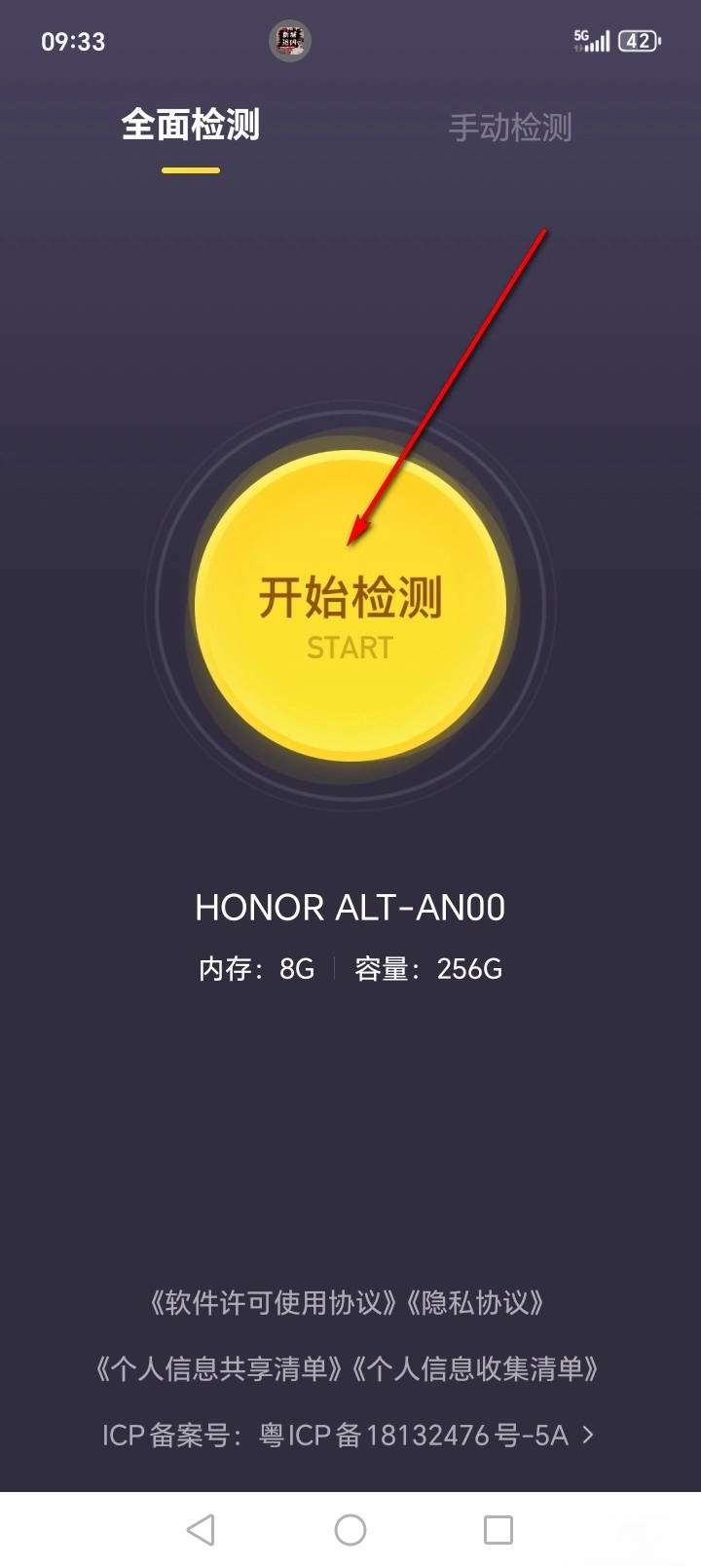Open the 《隐私协议》 link

(x=475, y=1303)
